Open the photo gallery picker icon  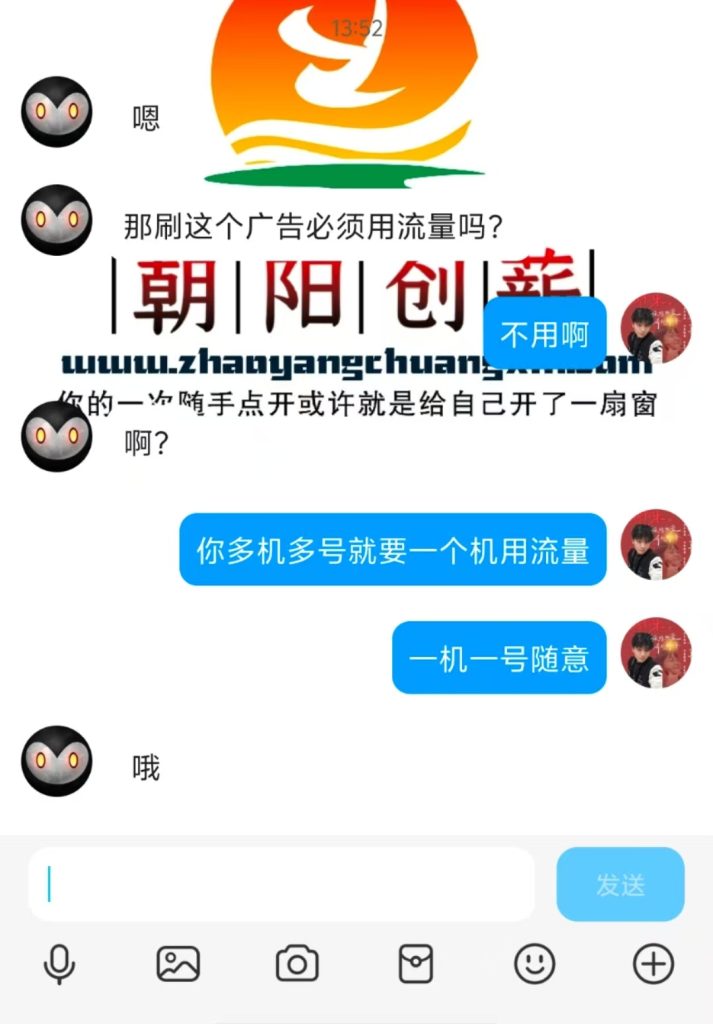[x=178, y=964]
